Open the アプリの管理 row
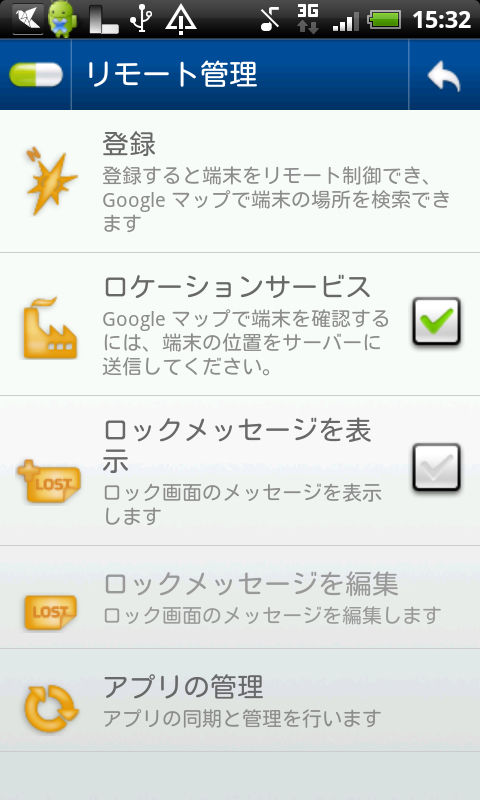Viewport: 480px width, 800px height. [x=240, y=701]
